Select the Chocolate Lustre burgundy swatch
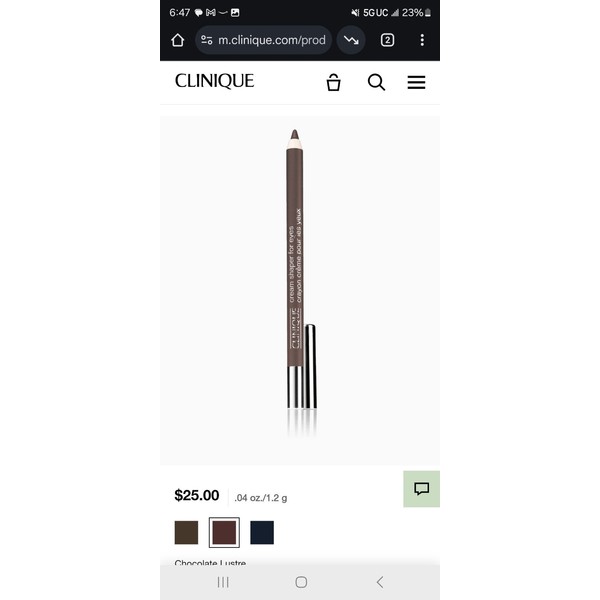 (x=224, y=532)
